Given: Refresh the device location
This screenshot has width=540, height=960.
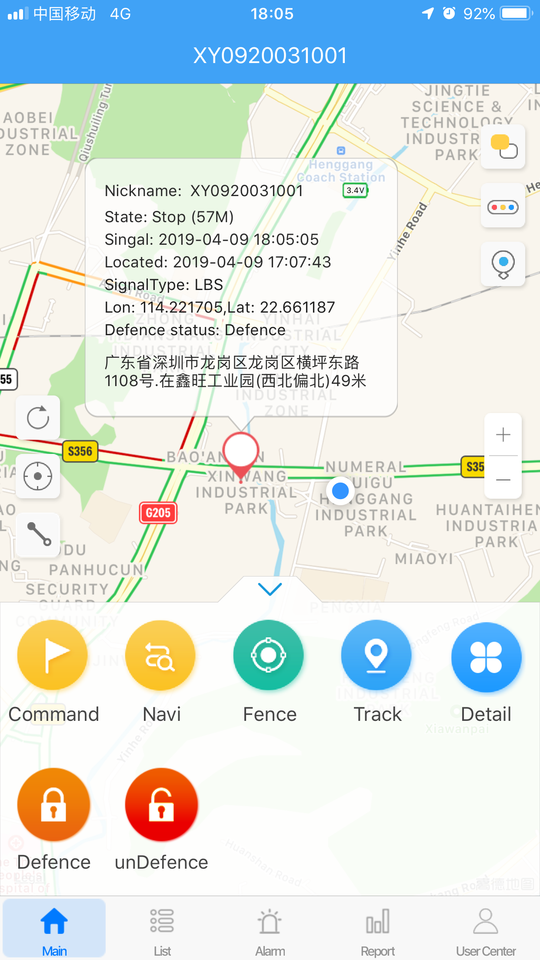Looking at the screenshot, I should [x=38, y=418].
